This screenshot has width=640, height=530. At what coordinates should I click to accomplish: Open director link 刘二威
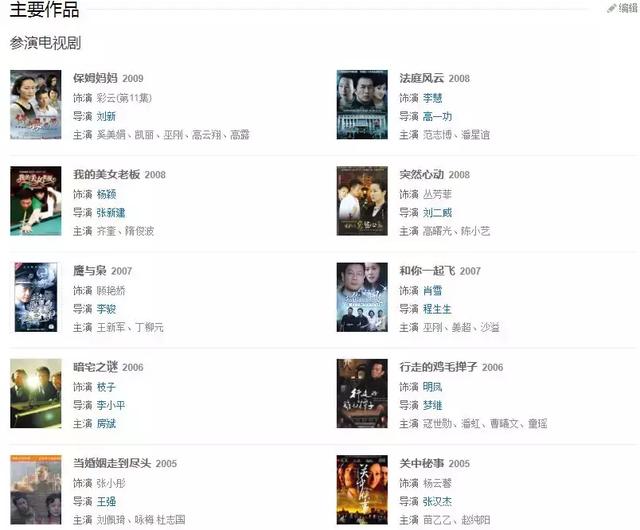437,213
